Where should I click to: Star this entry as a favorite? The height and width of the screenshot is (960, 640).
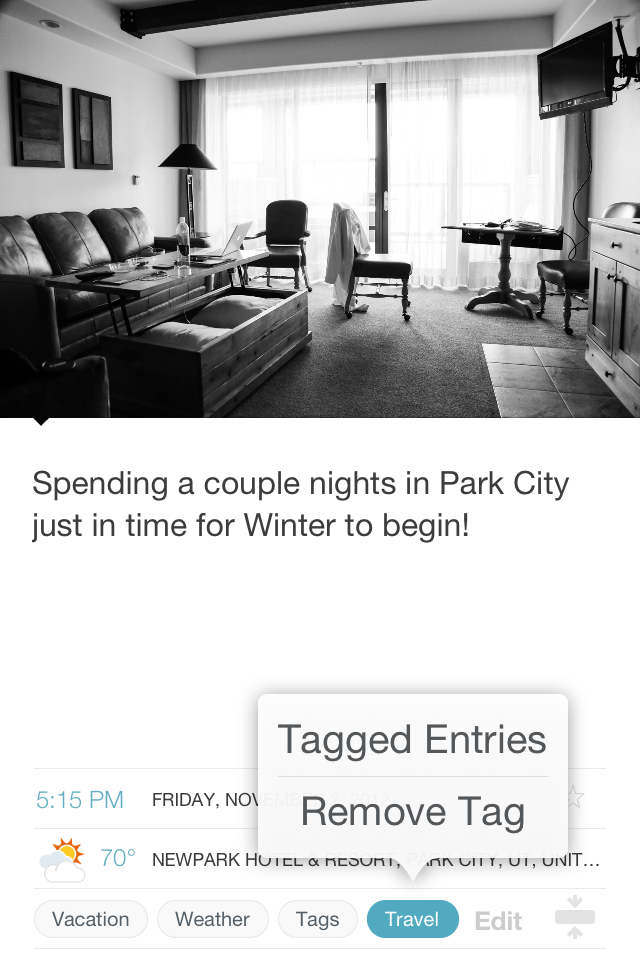[x=574, y=798]
